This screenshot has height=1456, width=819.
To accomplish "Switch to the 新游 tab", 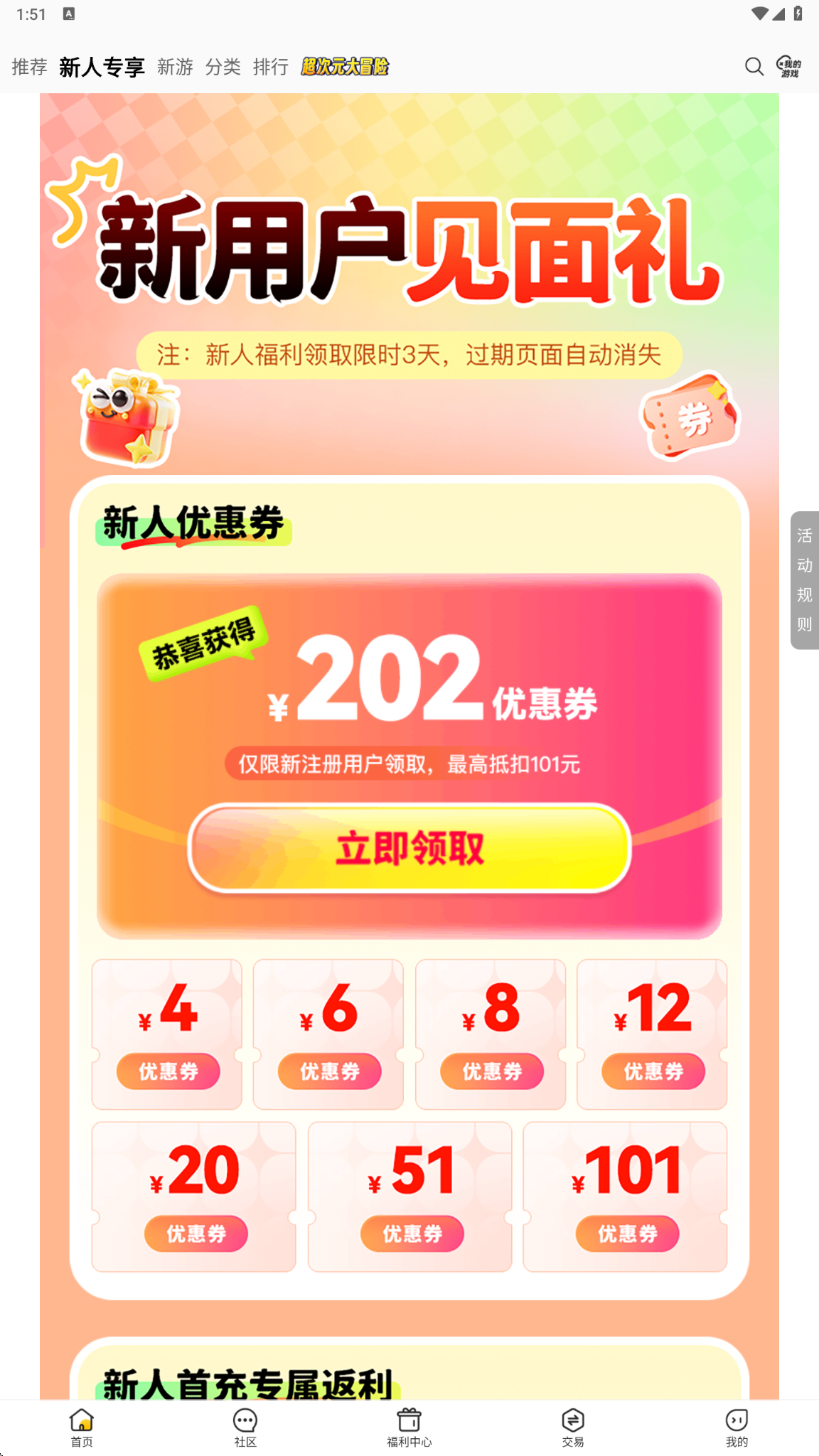I will [175, 67].
